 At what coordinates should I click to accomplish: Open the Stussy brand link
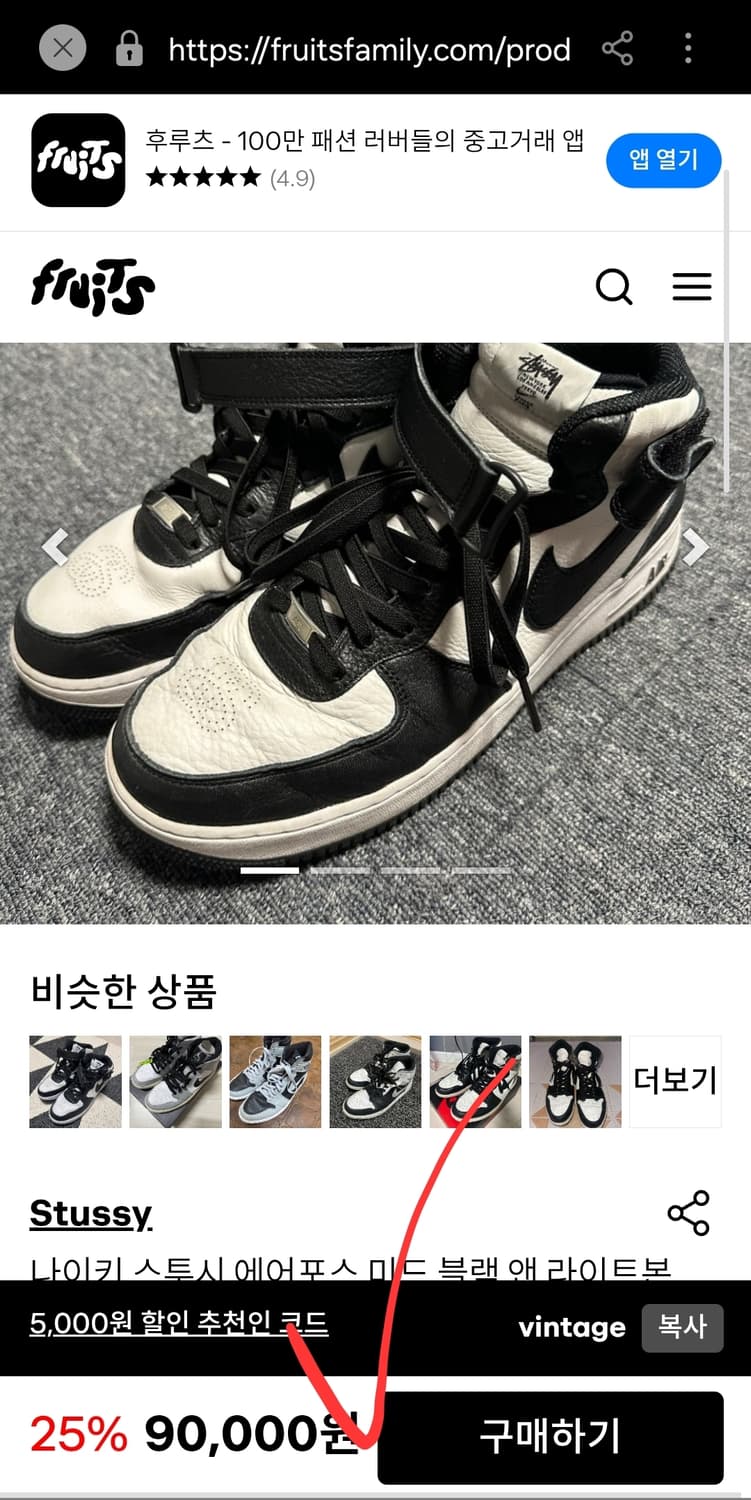(90, 1213)
